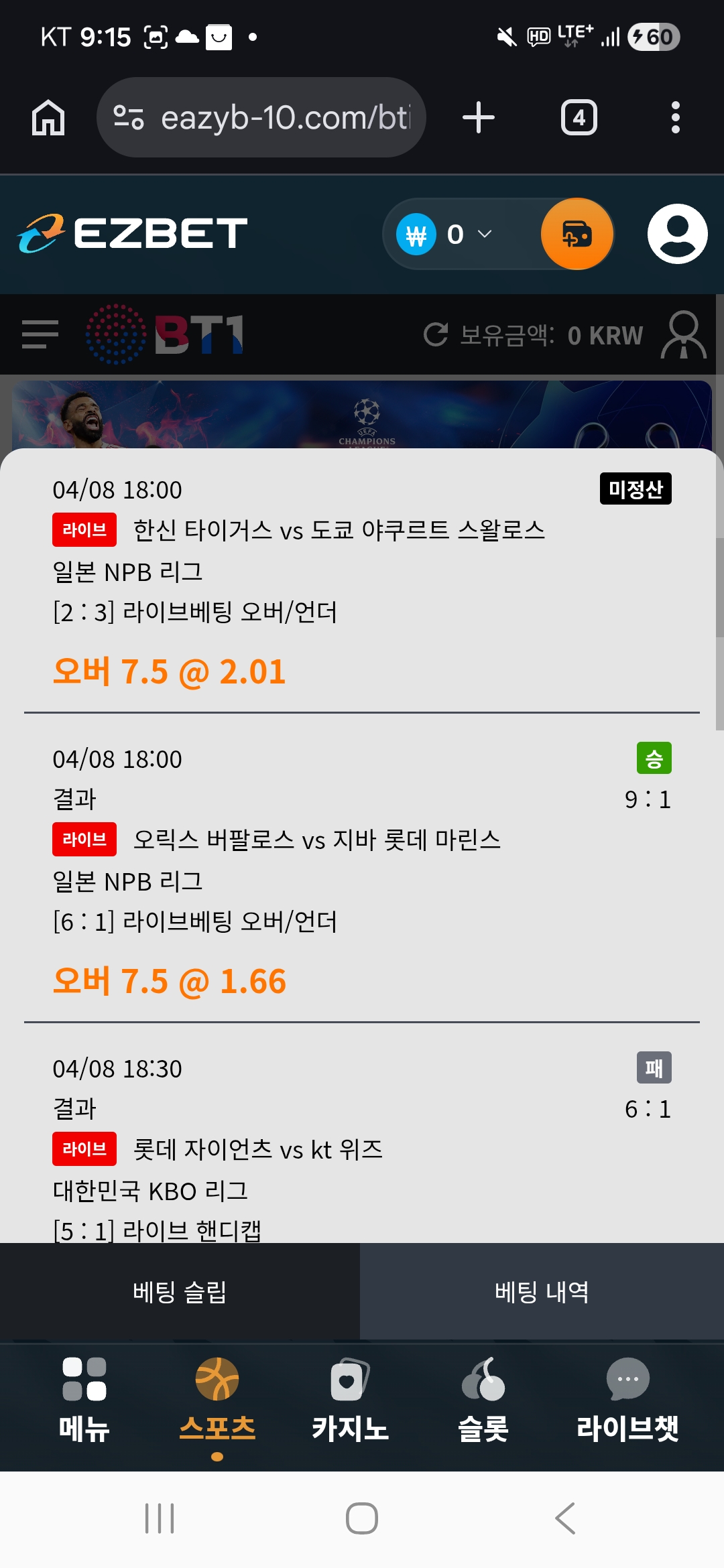Open the BT1 user account icon
The image size is (724, 1568).
[683, 334]
